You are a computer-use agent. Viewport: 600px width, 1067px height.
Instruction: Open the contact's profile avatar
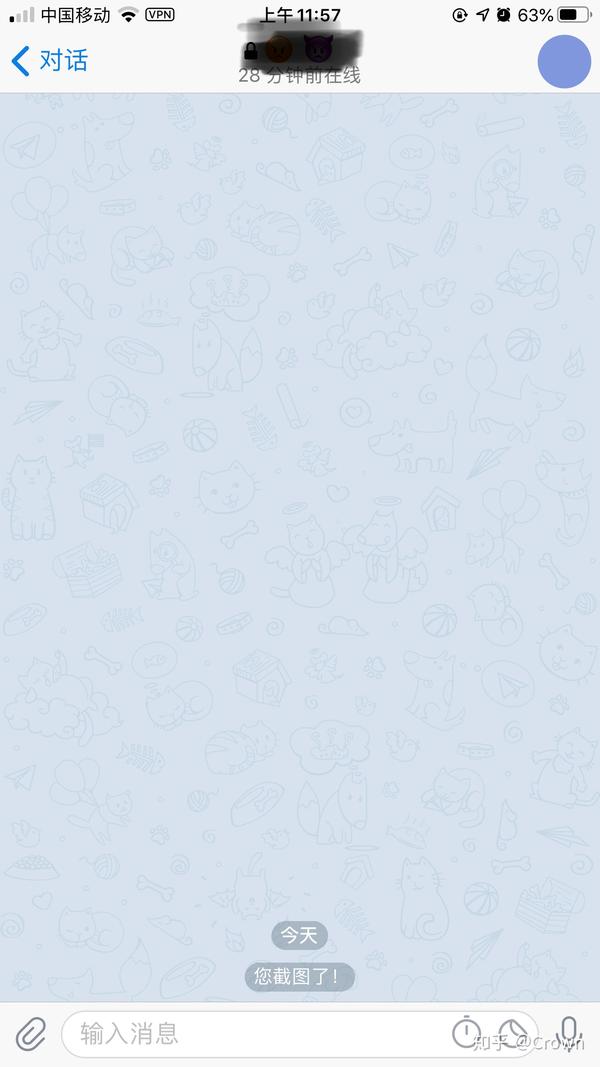pos(564,61)
